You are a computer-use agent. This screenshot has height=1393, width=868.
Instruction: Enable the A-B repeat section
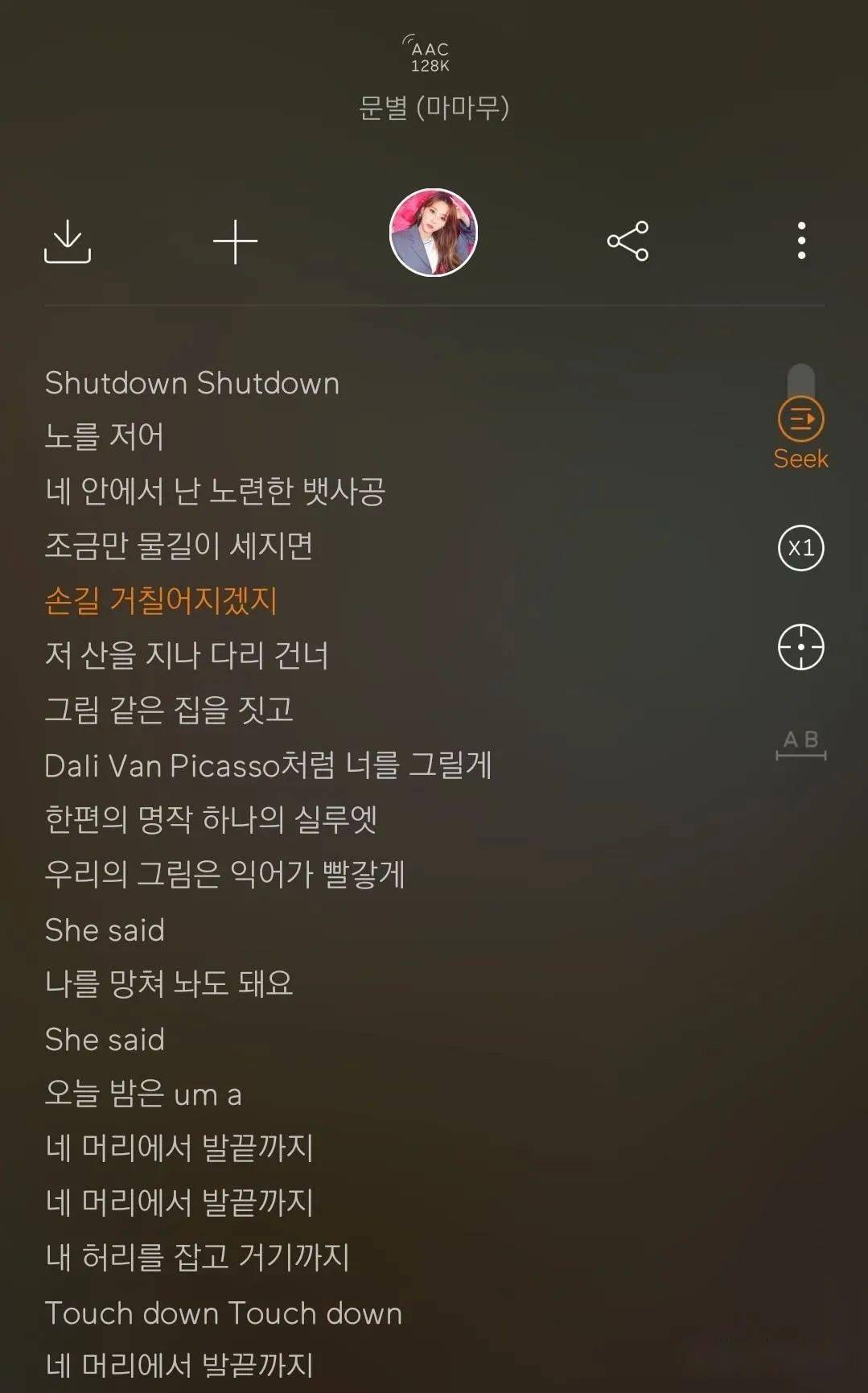click(x=801, y=744)
